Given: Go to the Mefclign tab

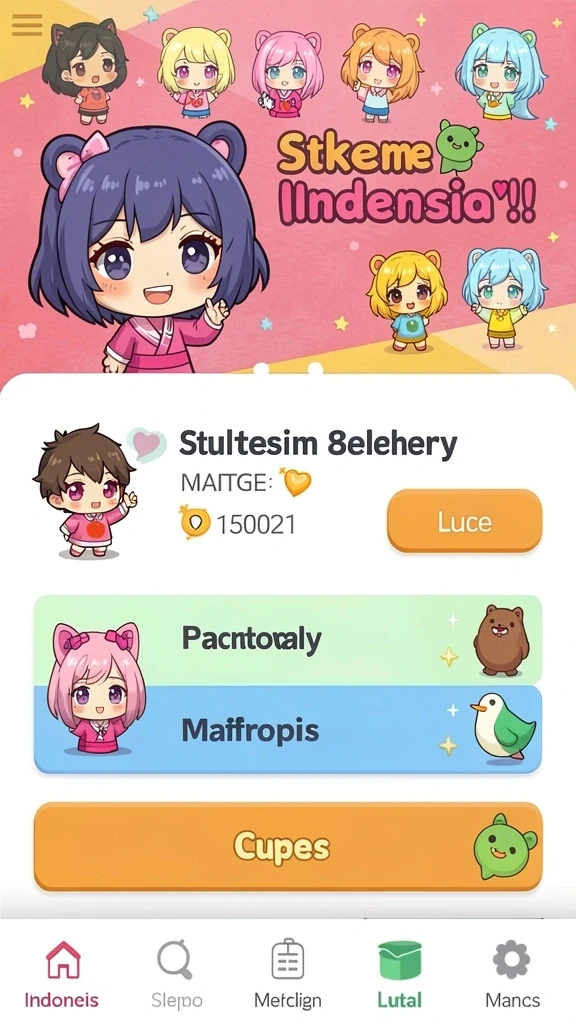Looking at the screenshot, I should pyautogui.click(x=287, y=974).
